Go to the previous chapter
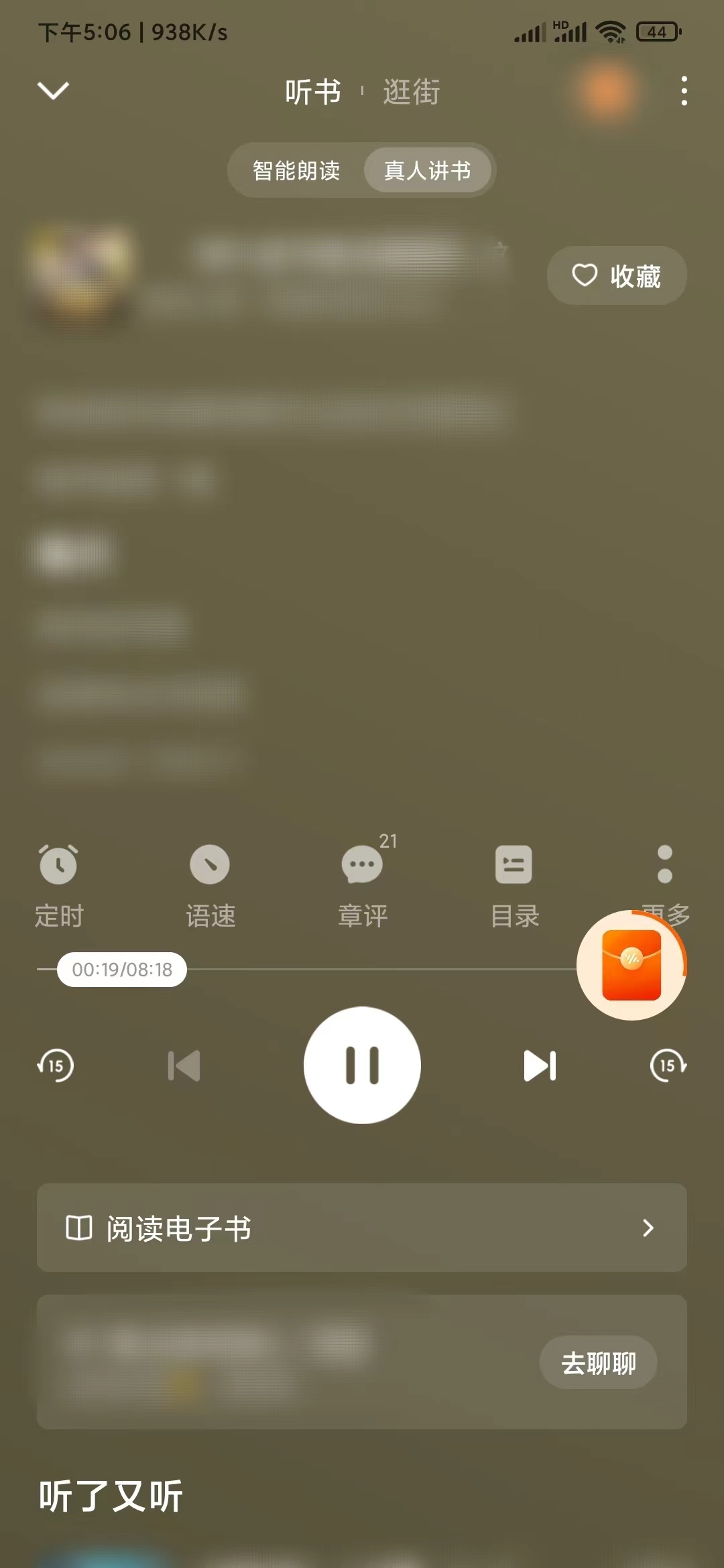Image resolution: width=724 pixels, height=1568 pixels. point(184,1065)
